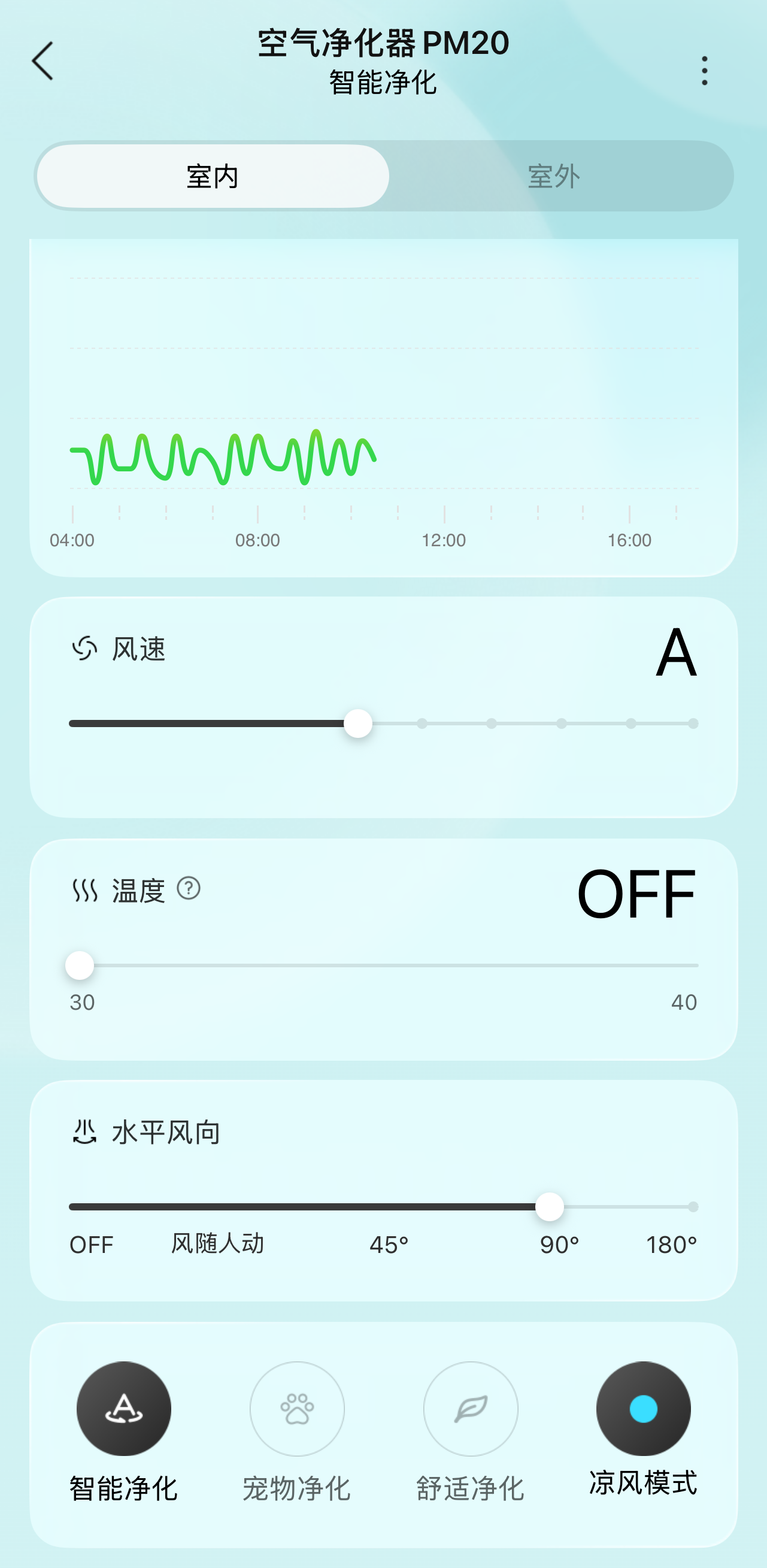This screenshot has width=767, height=1568.
Task: Activate 智能净化 mode
Action: click(x=124, y=1409)
